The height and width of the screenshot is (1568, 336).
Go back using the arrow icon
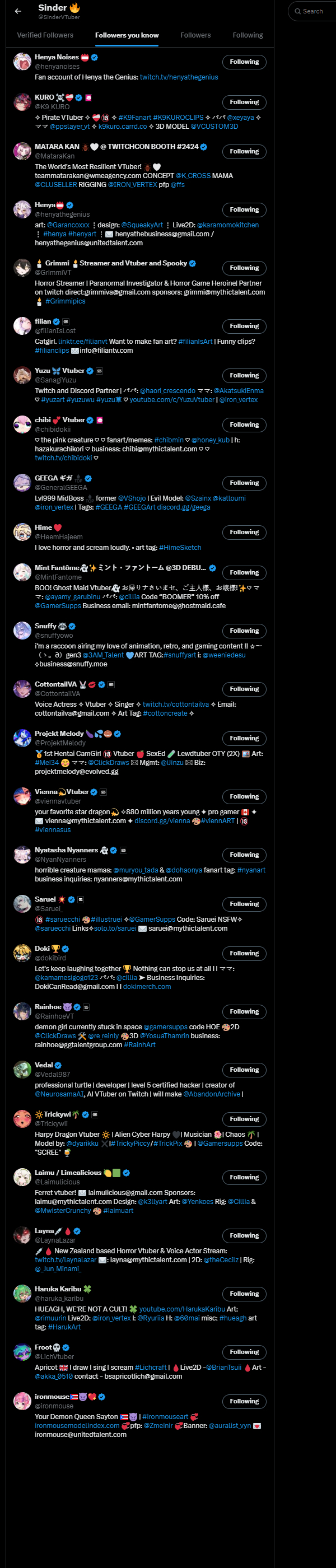[x=18, y=11]
